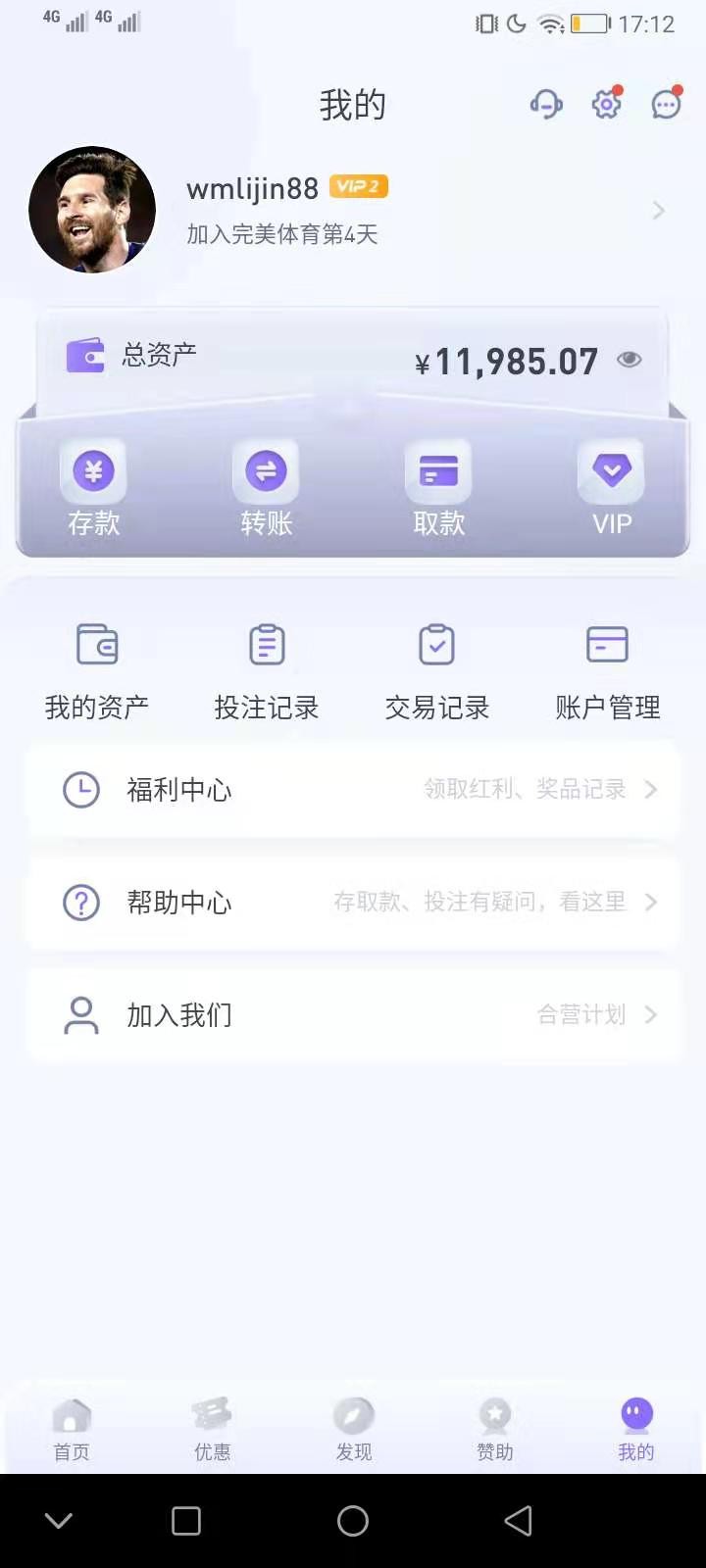Open the 帮助中心 help row
Viewport: 706px width, 1568px height.
coord(353,902)
